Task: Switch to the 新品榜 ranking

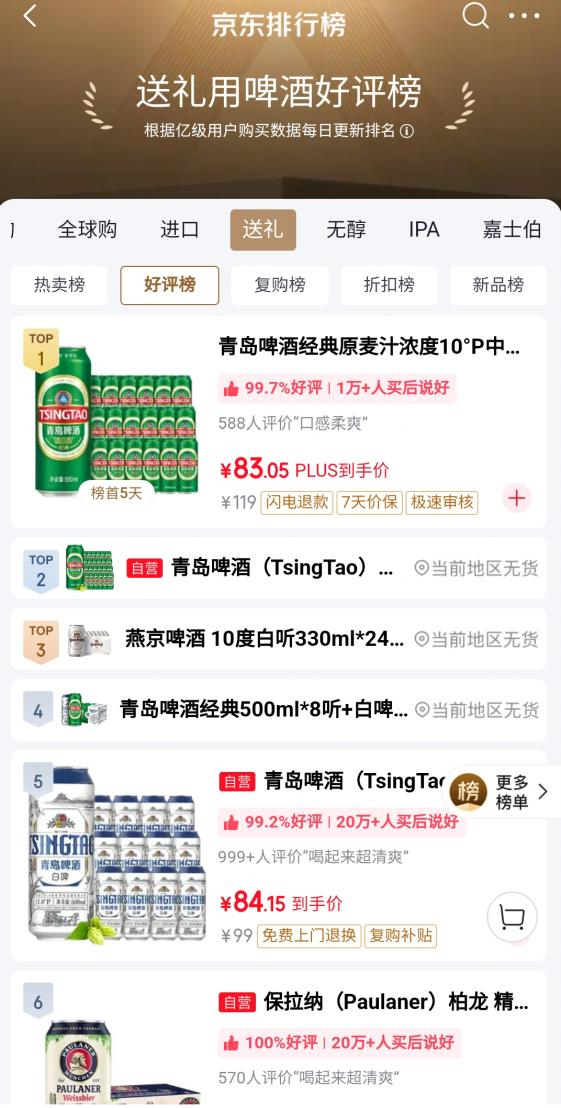Action: click(x=498, y=285)
